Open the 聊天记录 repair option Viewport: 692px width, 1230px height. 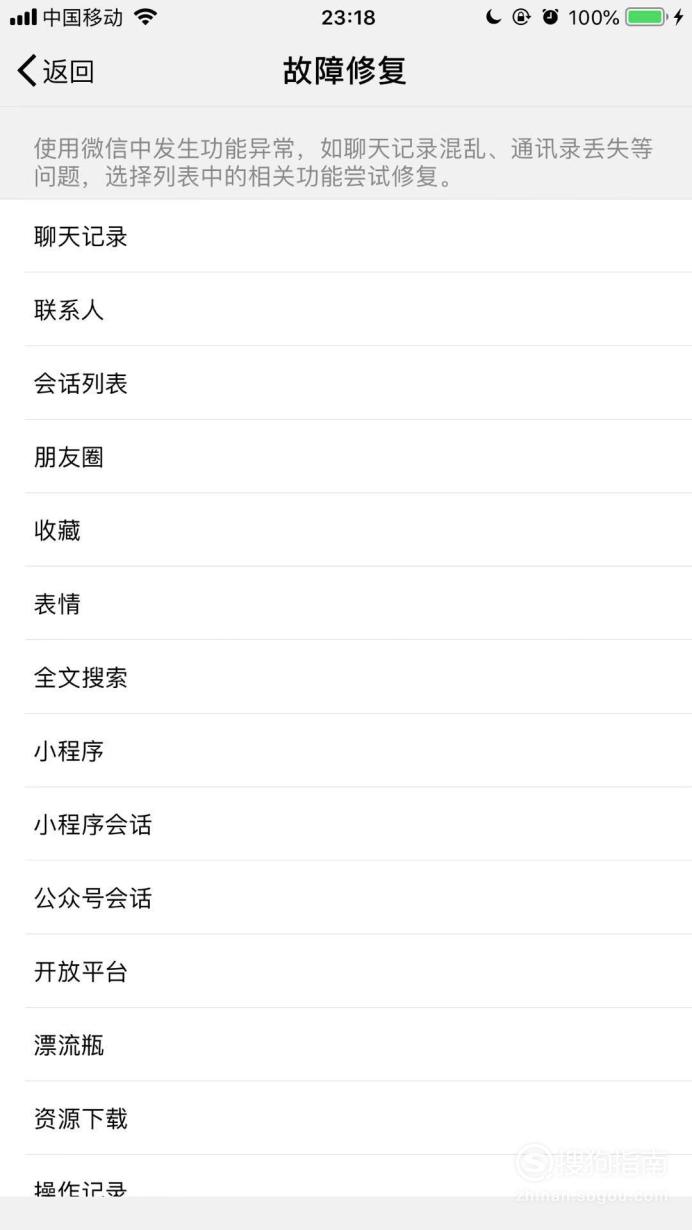click(346, 236)
